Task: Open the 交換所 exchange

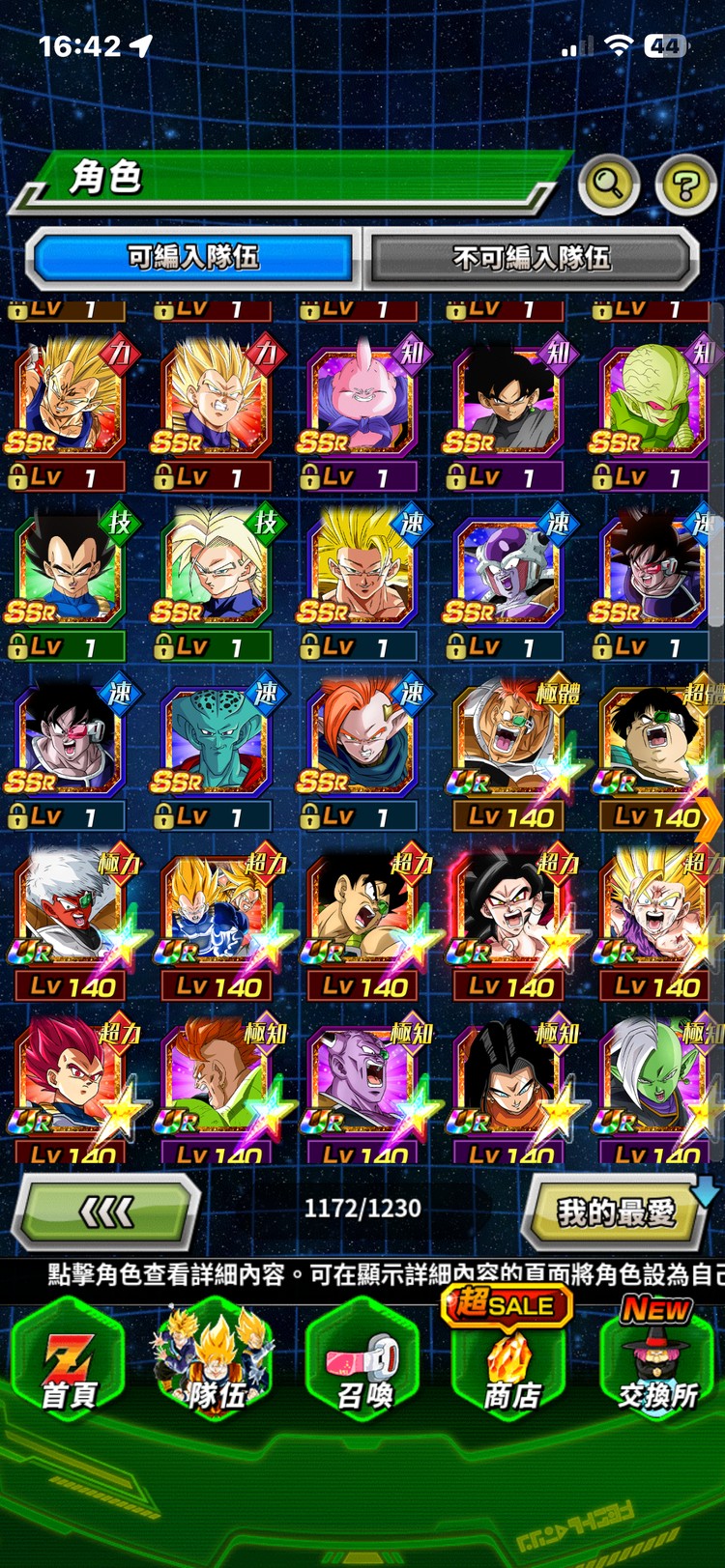Action: [x=657, y=1364]
